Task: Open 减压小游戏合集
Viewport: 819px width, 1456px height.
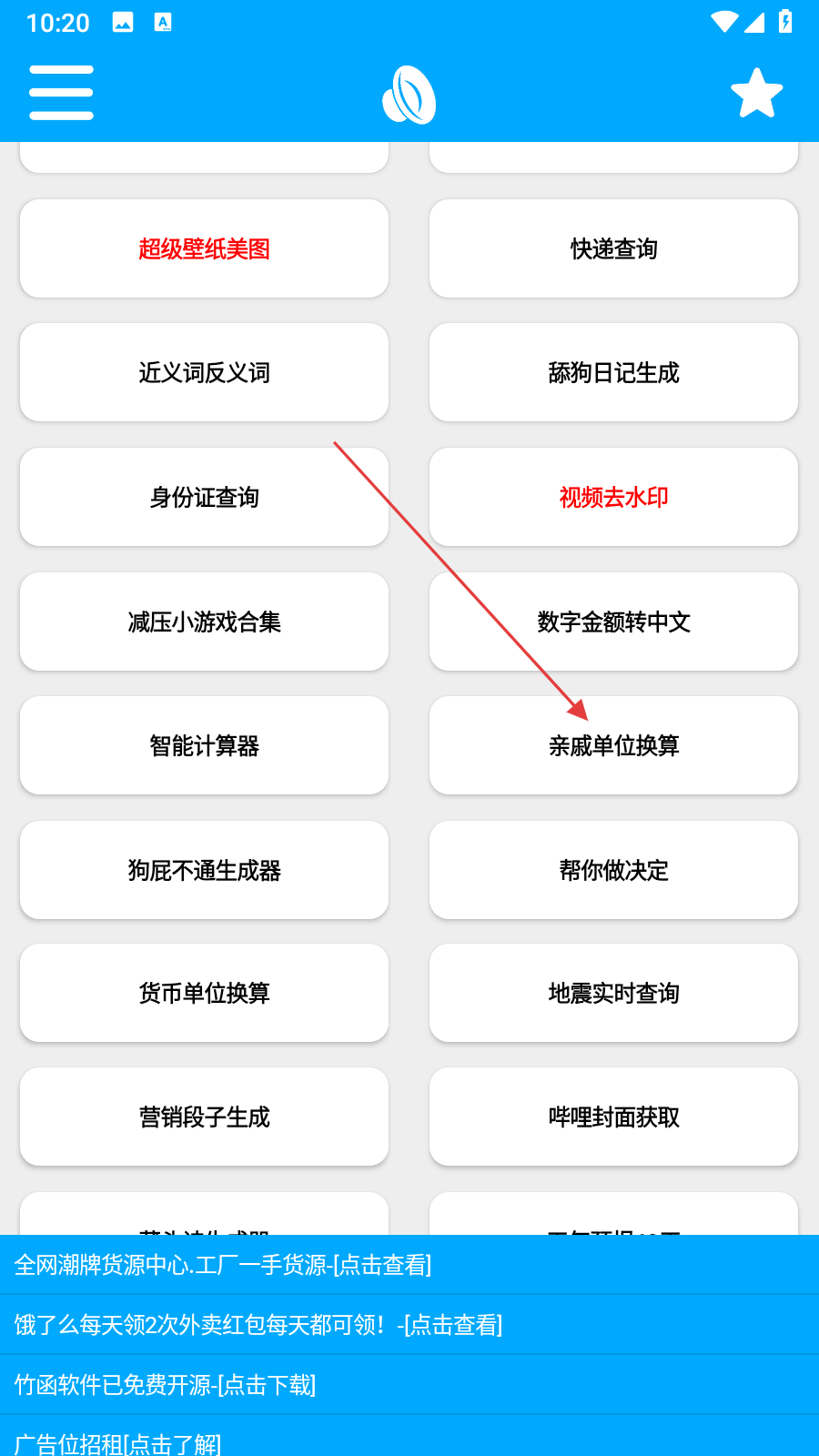Action: [204, 622]
